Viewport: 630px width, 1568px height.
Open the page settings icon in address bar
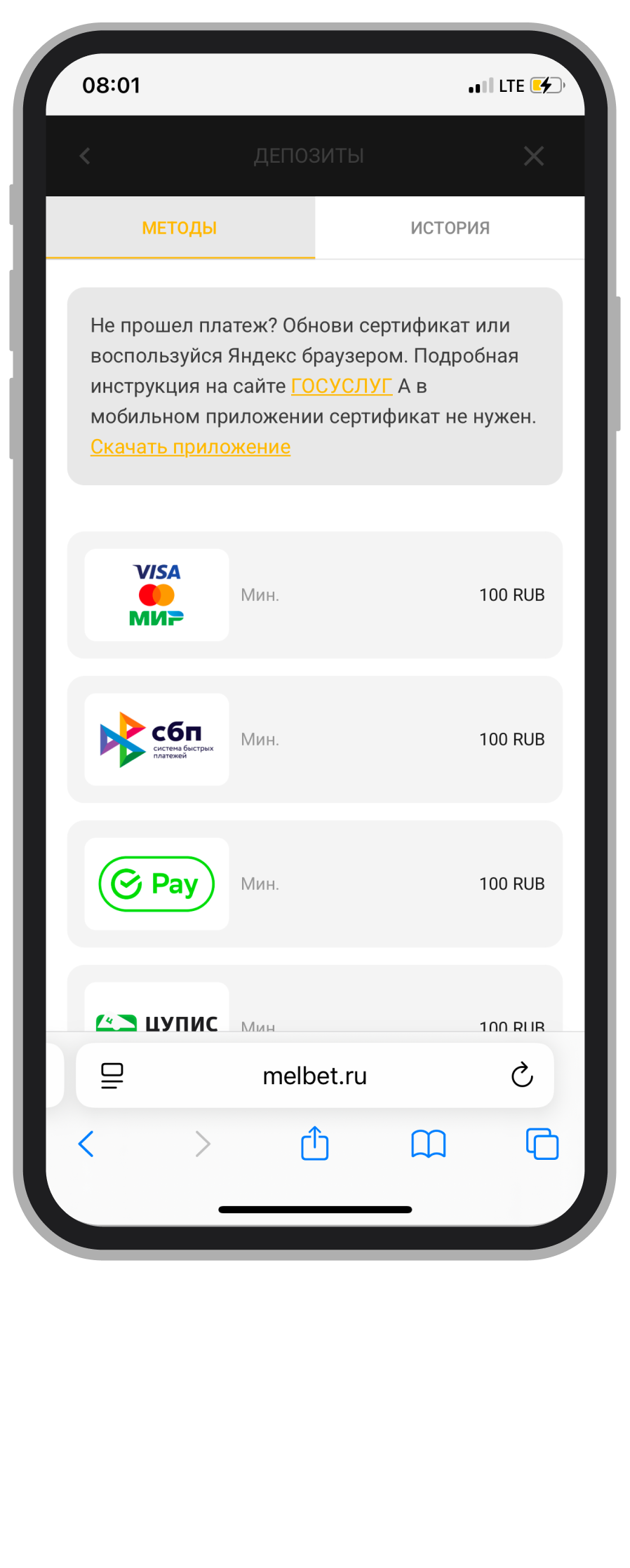112,1075
